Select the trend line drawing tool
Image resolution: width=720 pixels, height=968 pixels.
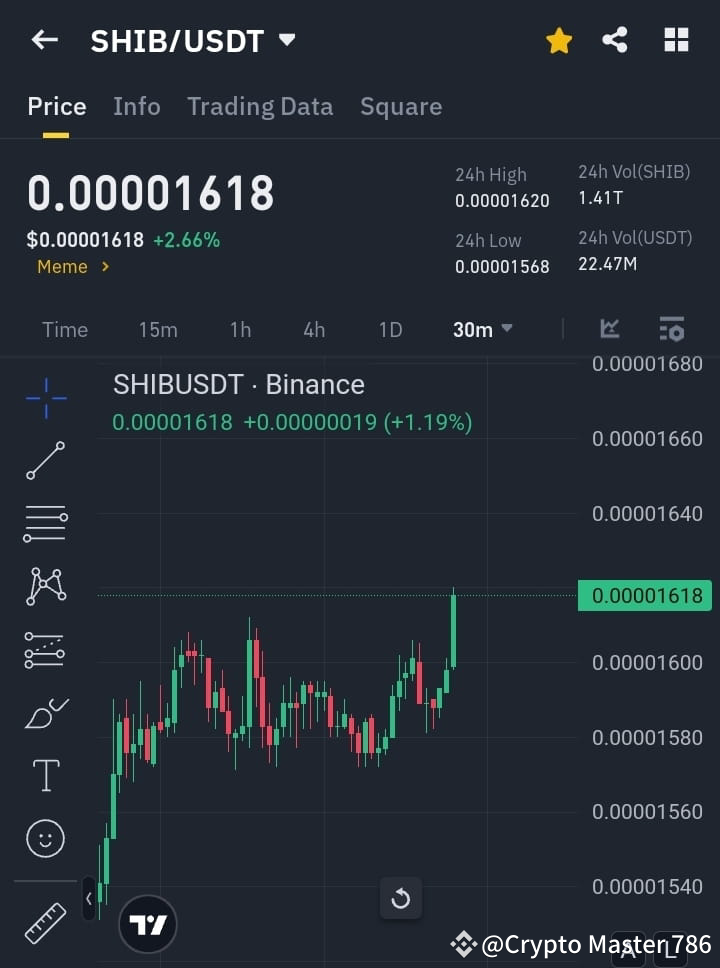point(44,461)
